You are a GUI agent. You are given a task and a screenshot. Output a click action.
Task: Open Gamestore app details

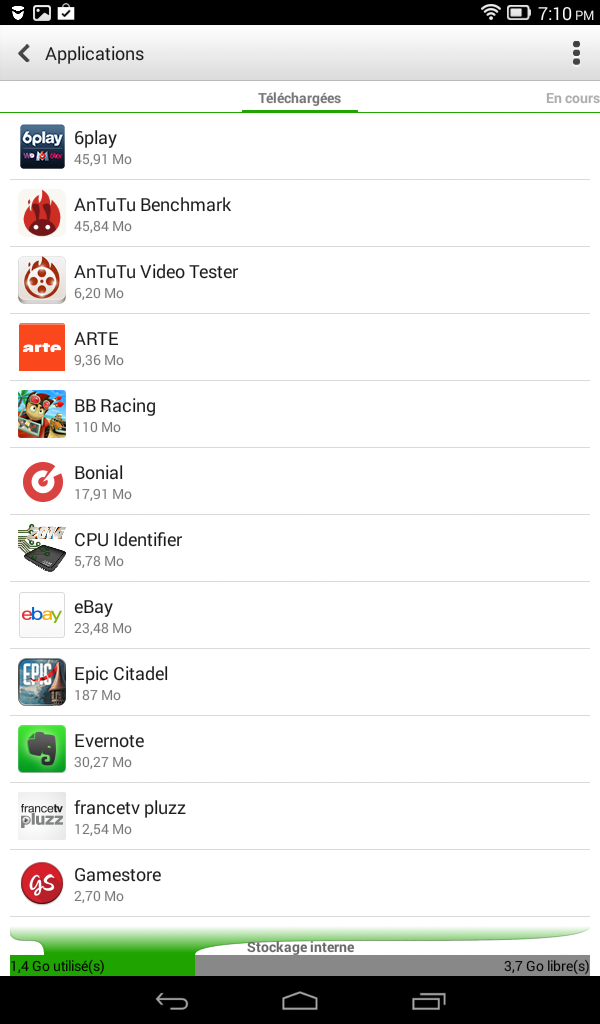click(300, 884)
